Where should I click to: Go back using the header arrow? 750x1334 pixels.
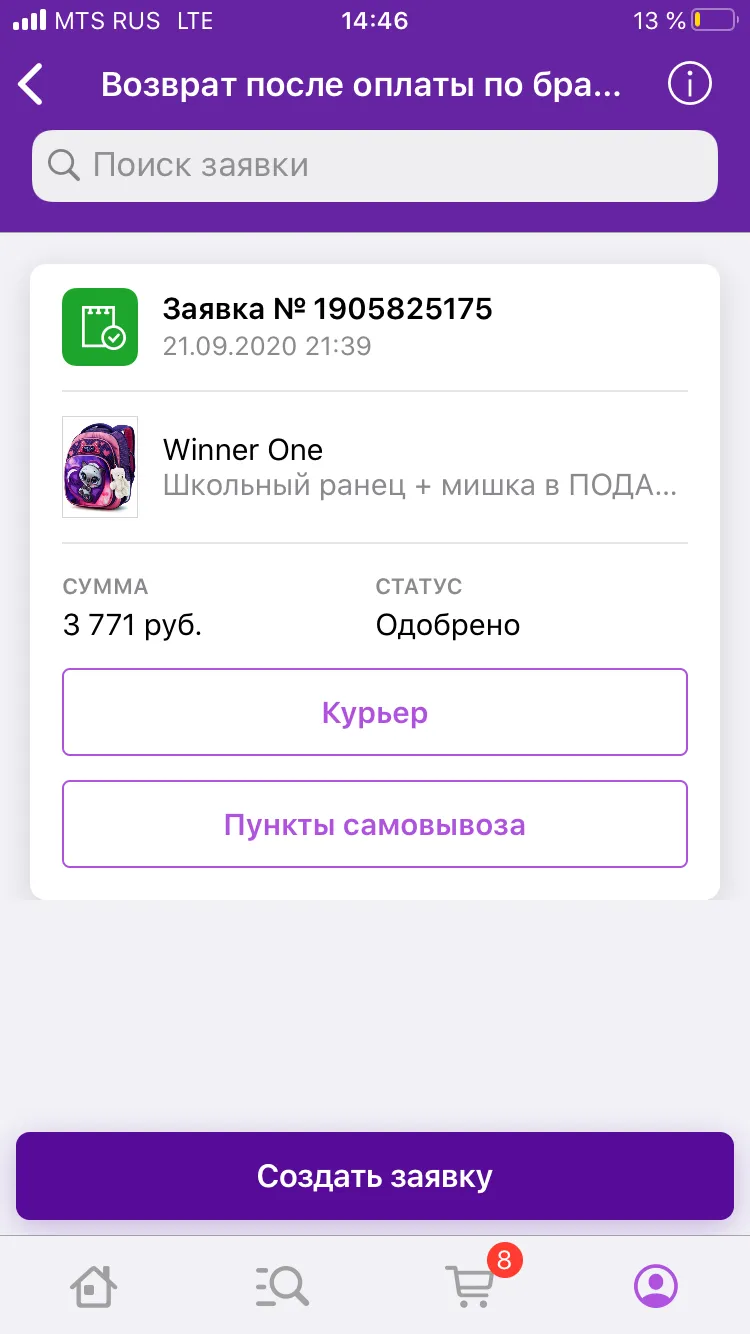coord(31,85)
